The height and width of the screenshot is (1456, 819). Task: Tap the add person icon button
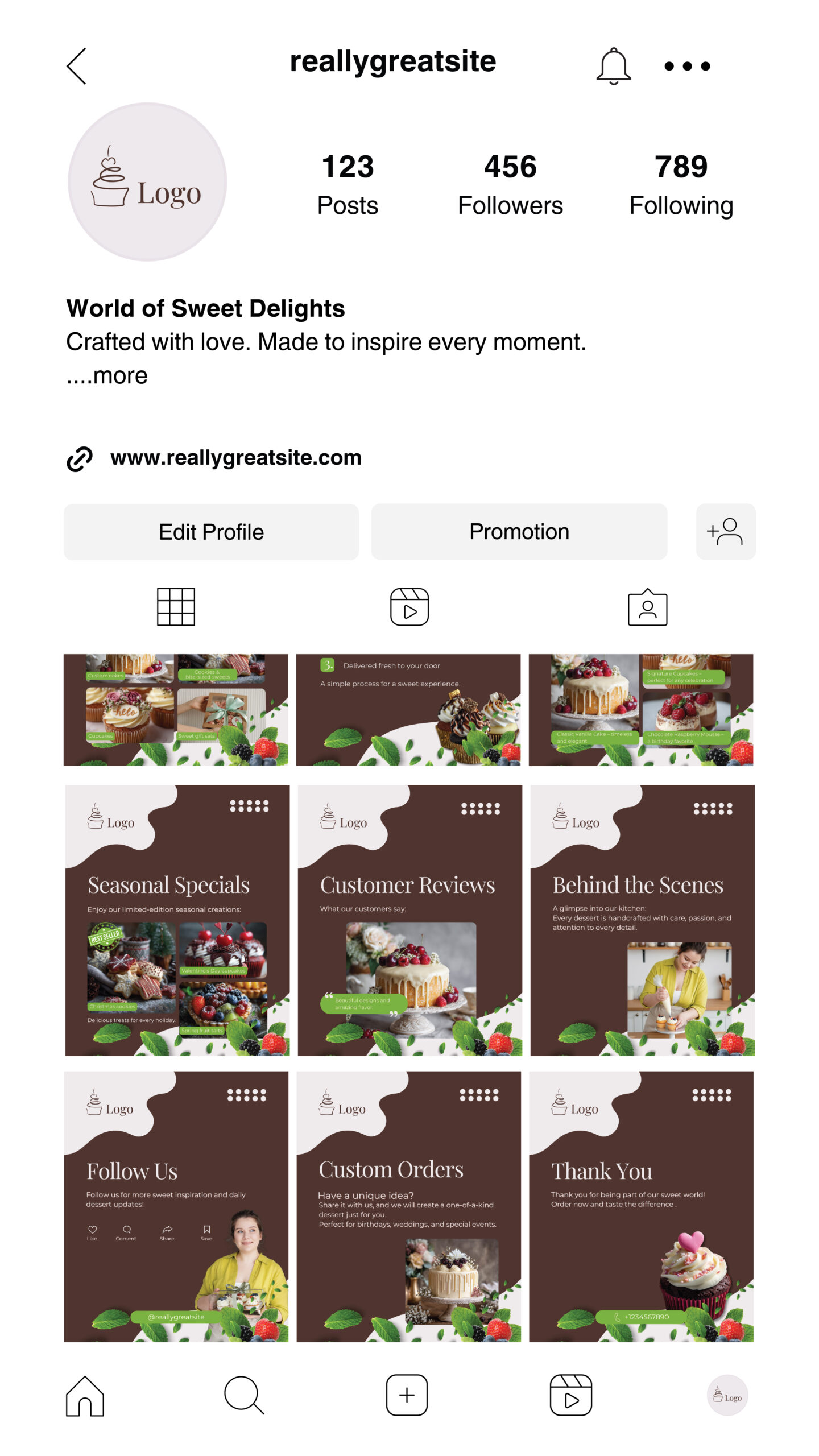click(x=725, y=531)
